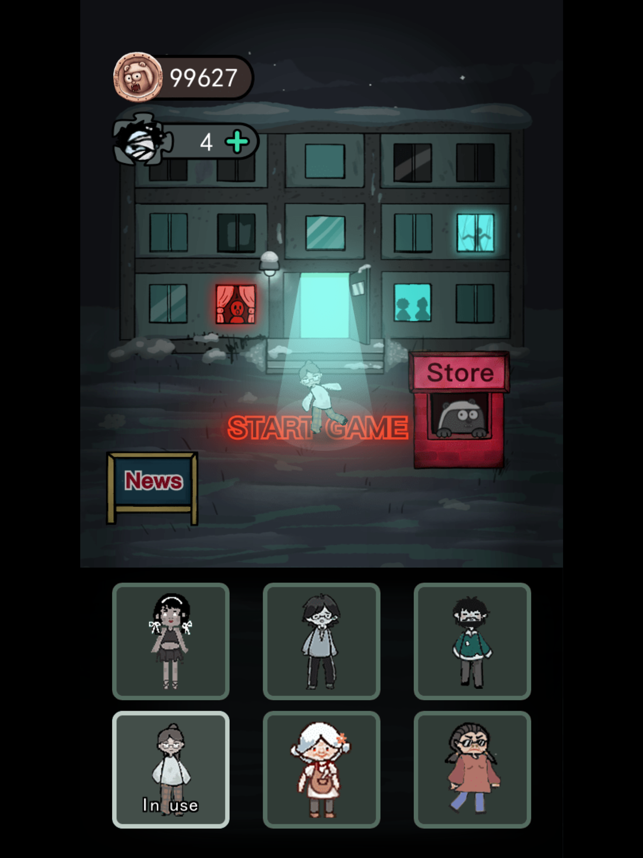643x858 pixels.
Task: Tap the START GAME button
Action: (x=317, y=428)
